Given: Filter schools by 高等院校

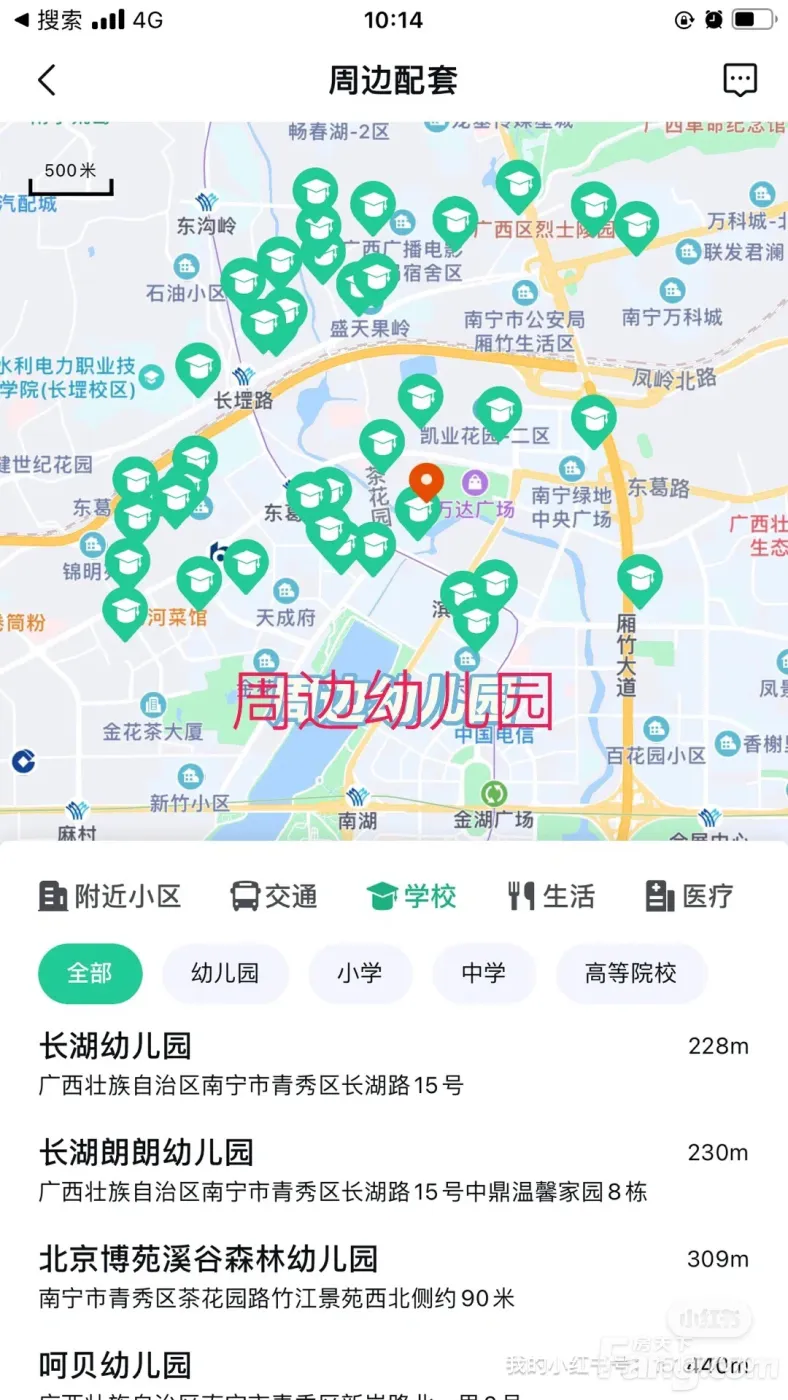Looking at the screenshot, I should (x=630, y=973).
